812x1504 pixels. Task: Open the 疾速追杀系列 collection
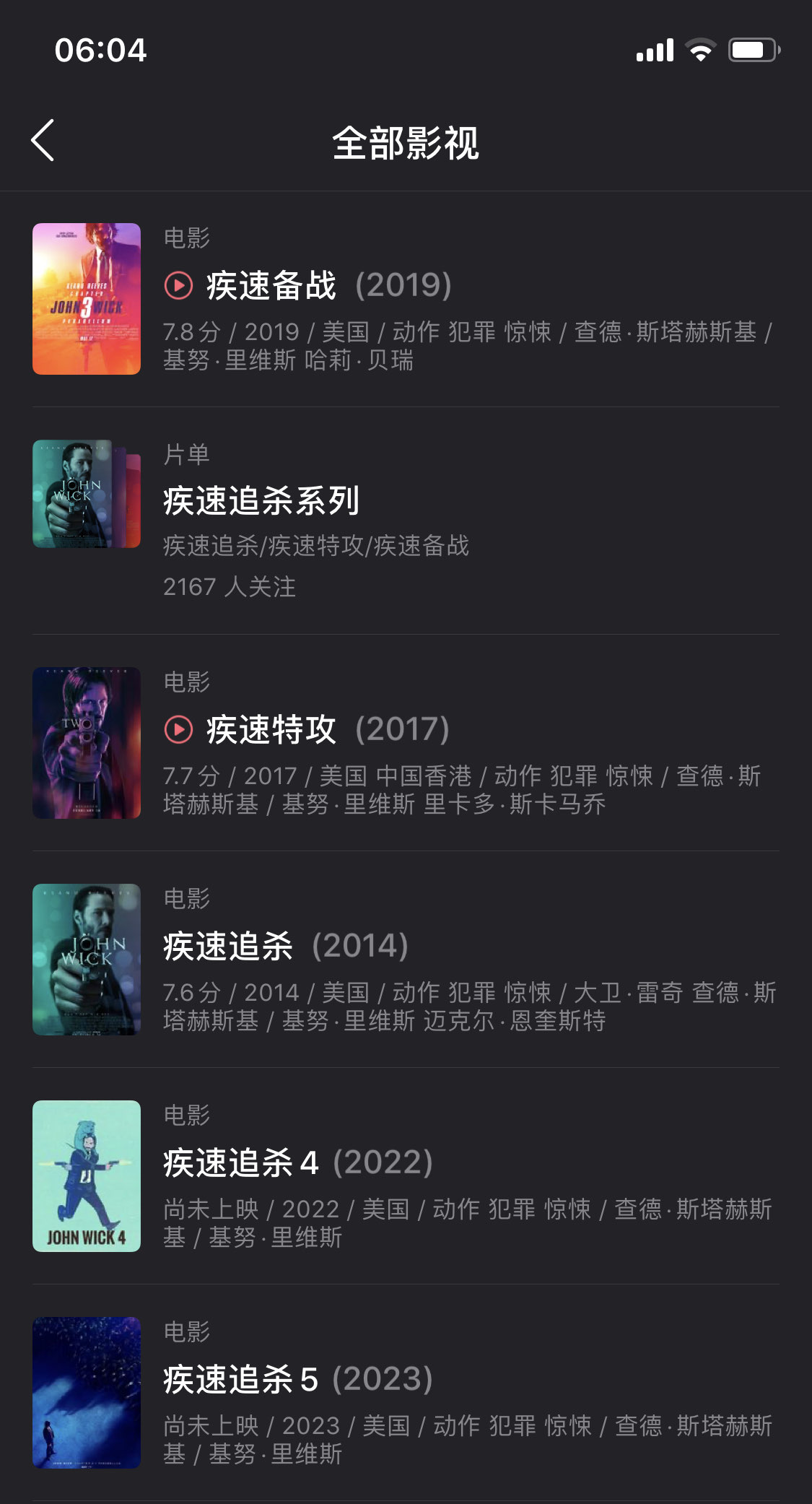261,501
